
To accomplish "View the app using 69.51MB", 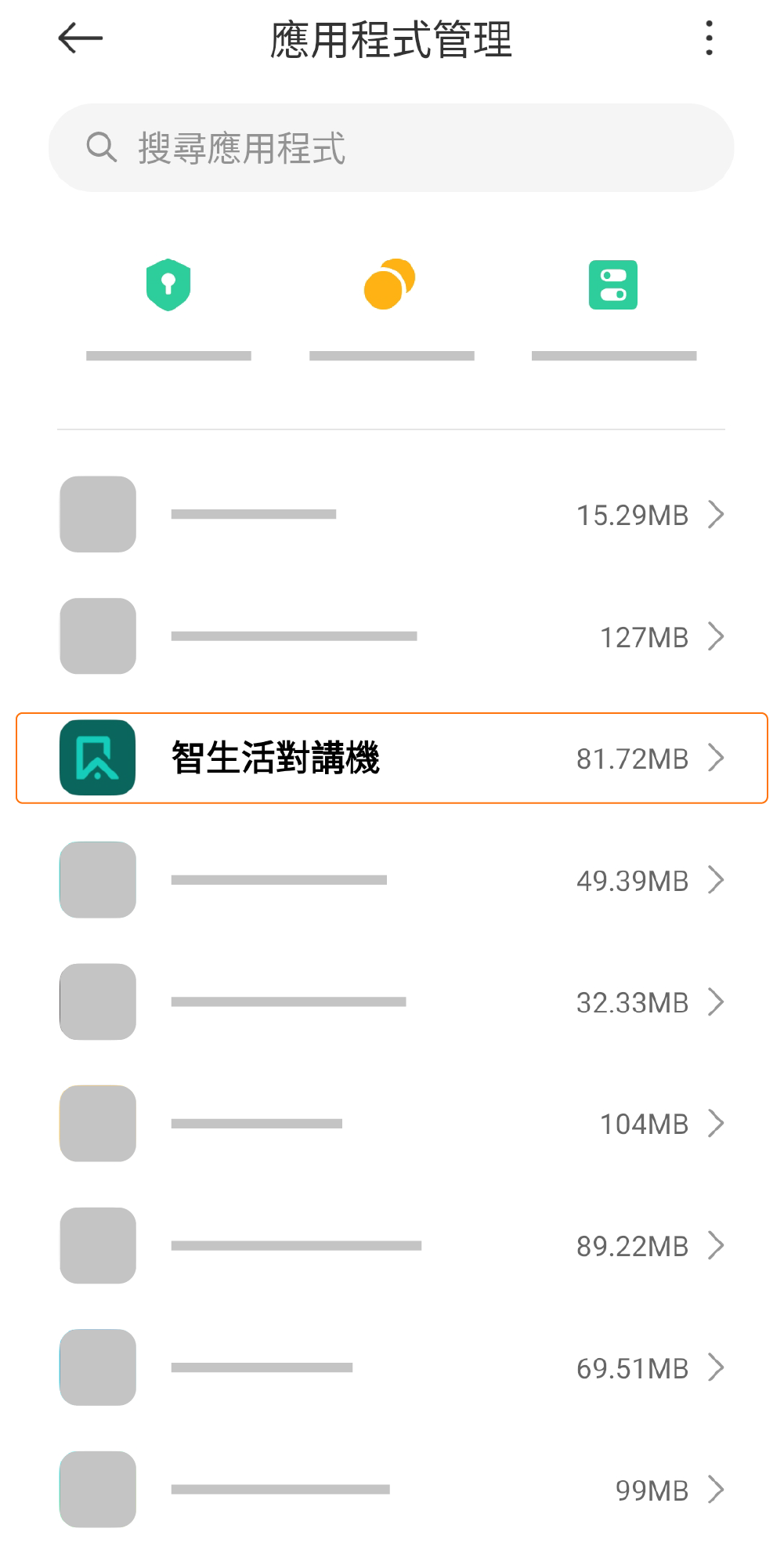I will 392,1367.
